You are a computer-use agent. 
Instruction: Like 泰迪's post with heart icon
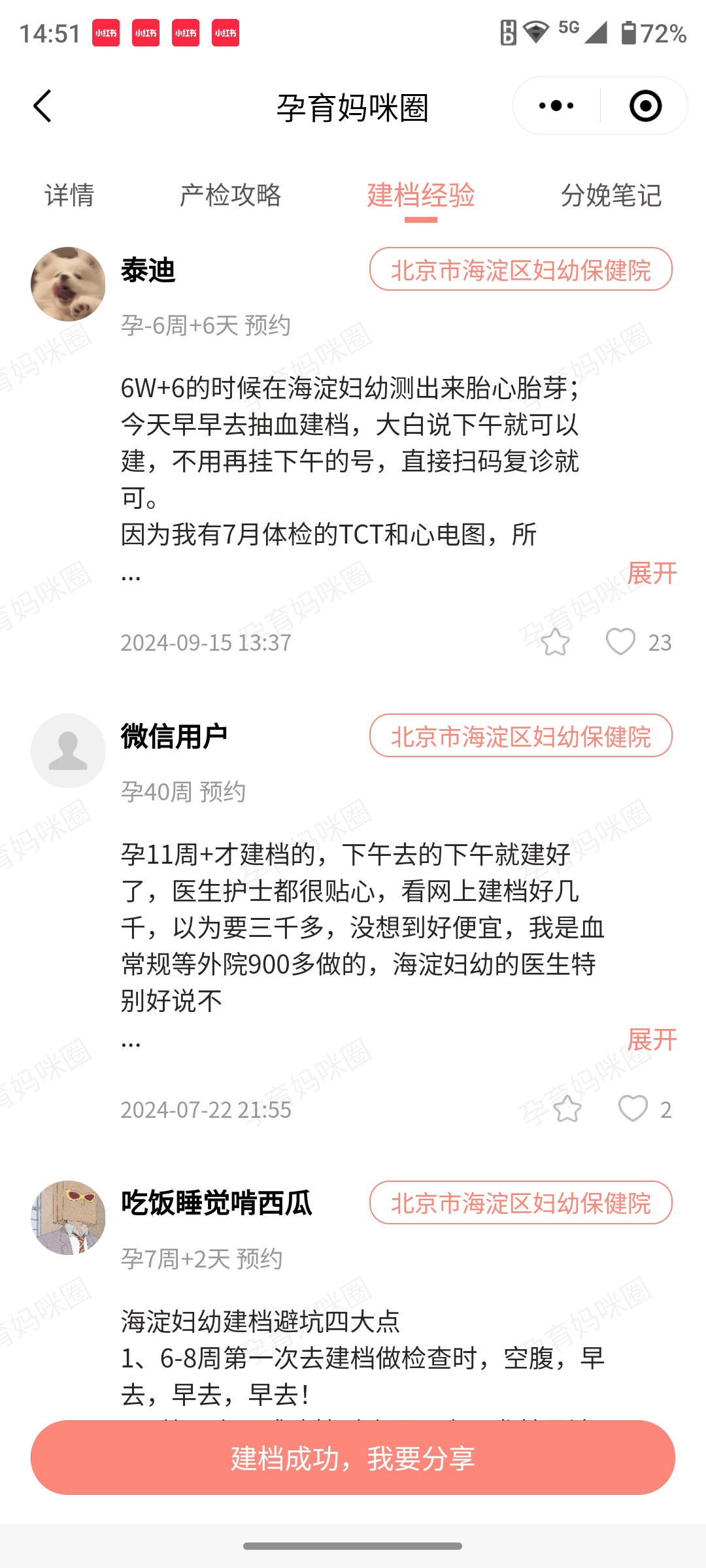coord(620,642)
